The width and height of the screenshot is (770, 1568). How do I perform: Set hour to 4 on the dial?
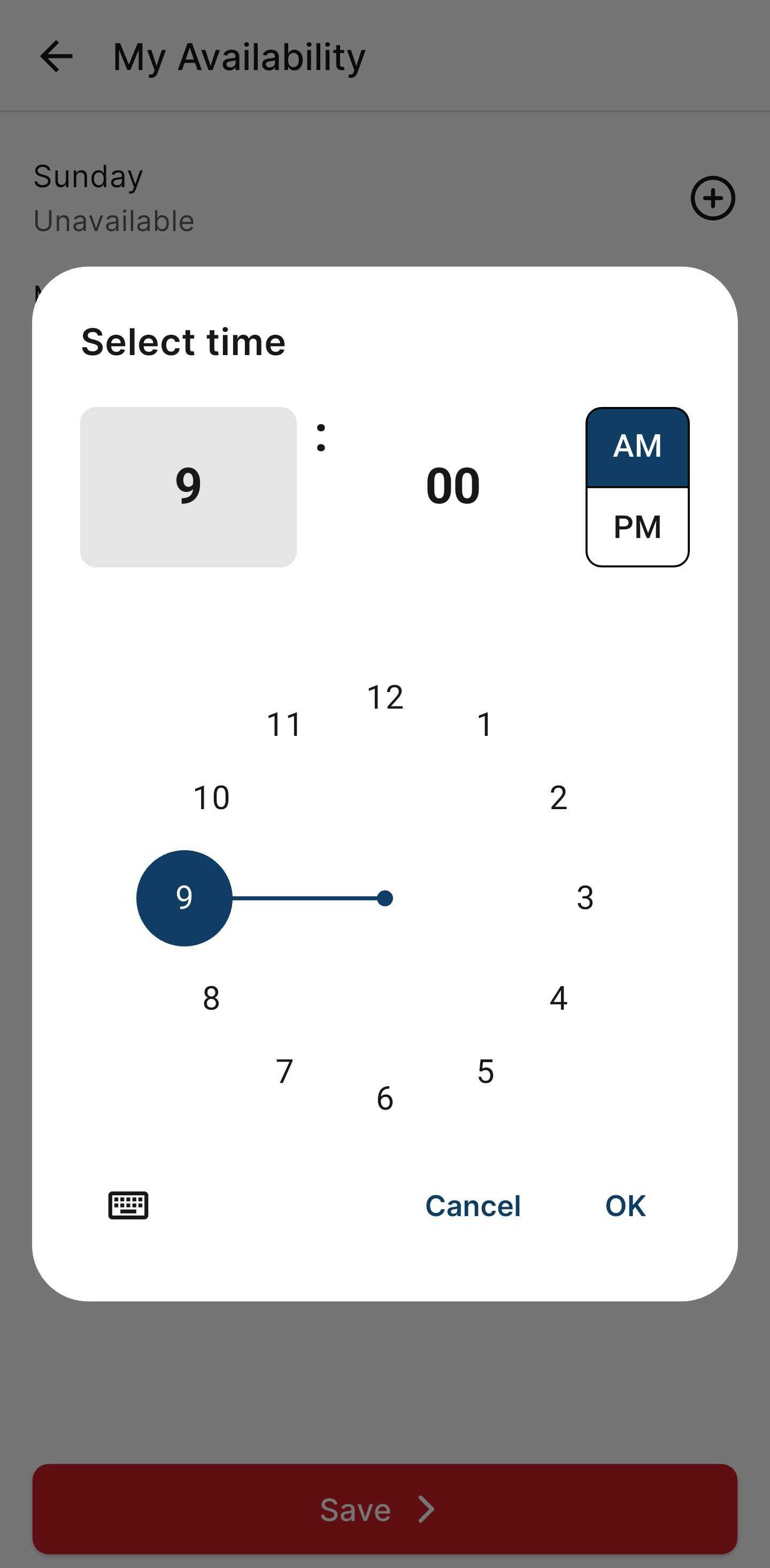click(x=558, y=998)
